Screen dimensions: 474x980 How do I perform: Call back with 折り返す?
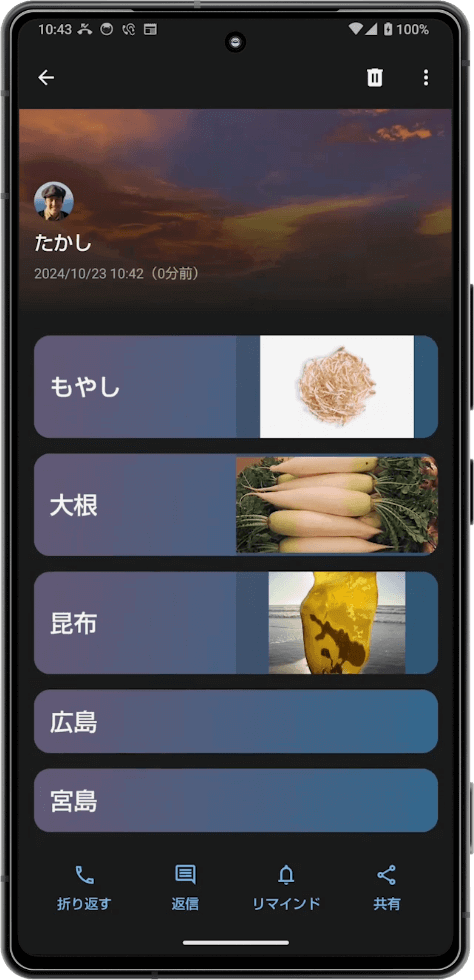[84, 888]
